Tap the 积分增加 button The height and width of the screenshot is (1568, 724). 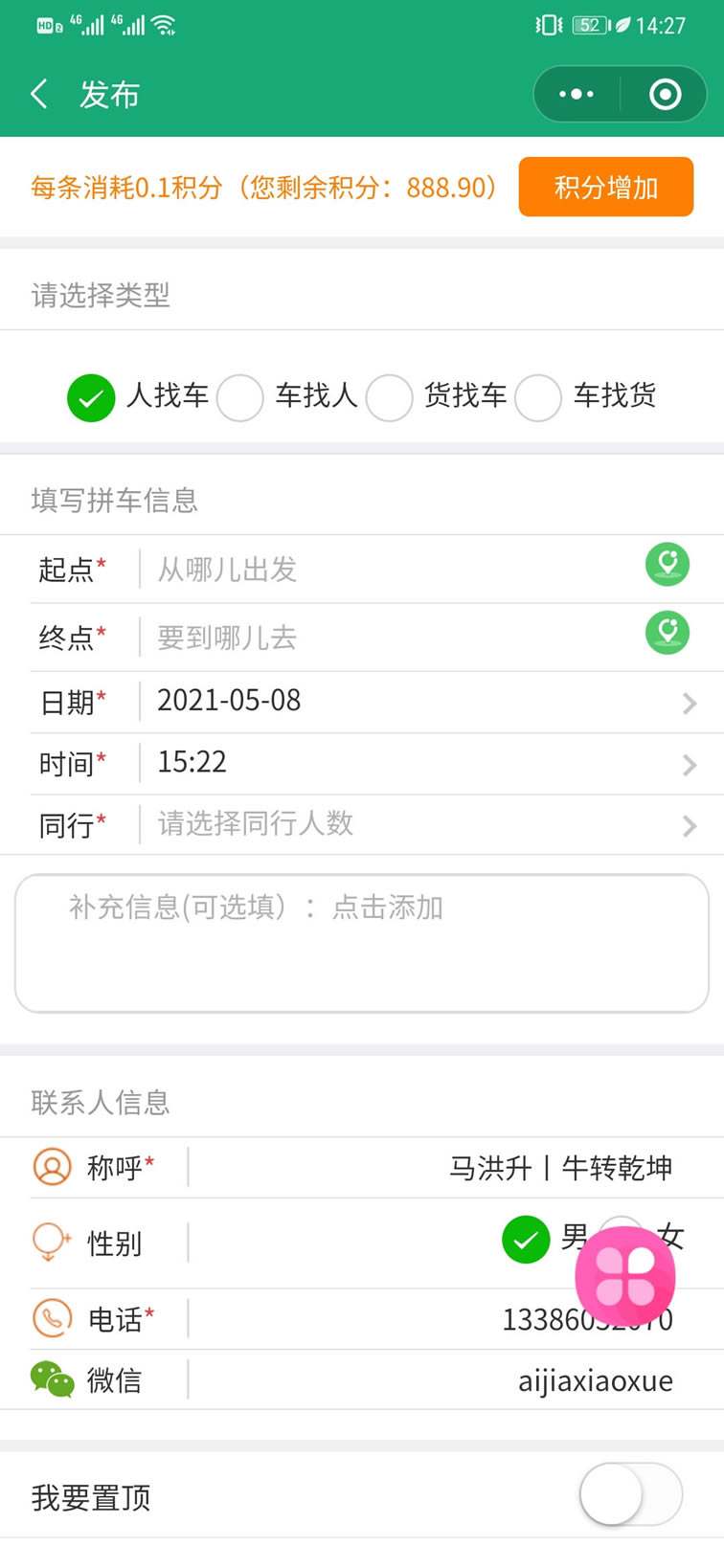pyautogui.click(x=606, y=187)
